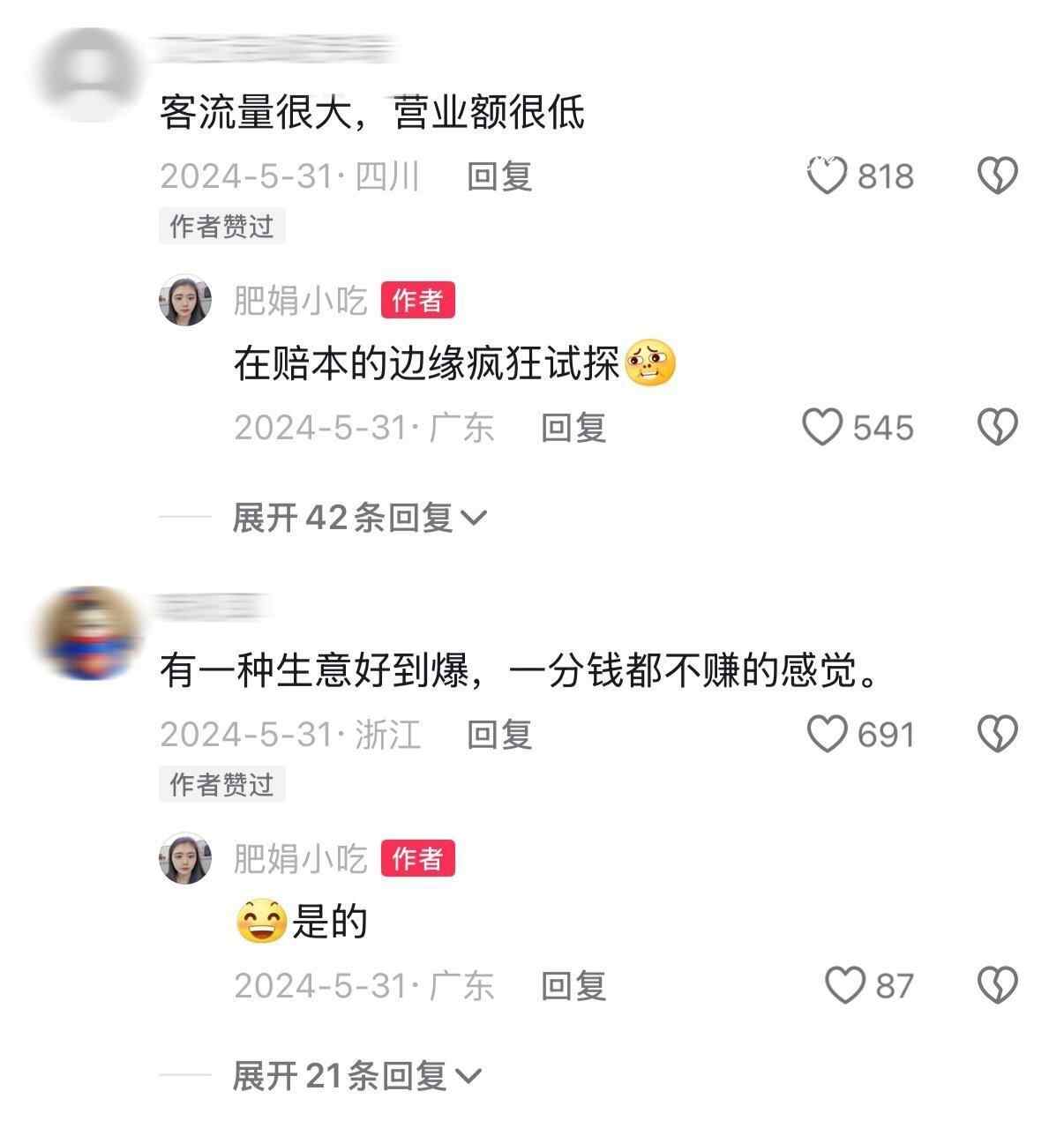1064x1121 pixels.
Task: Dislike the comment from 浙江
Action: (x=998, y=734)
